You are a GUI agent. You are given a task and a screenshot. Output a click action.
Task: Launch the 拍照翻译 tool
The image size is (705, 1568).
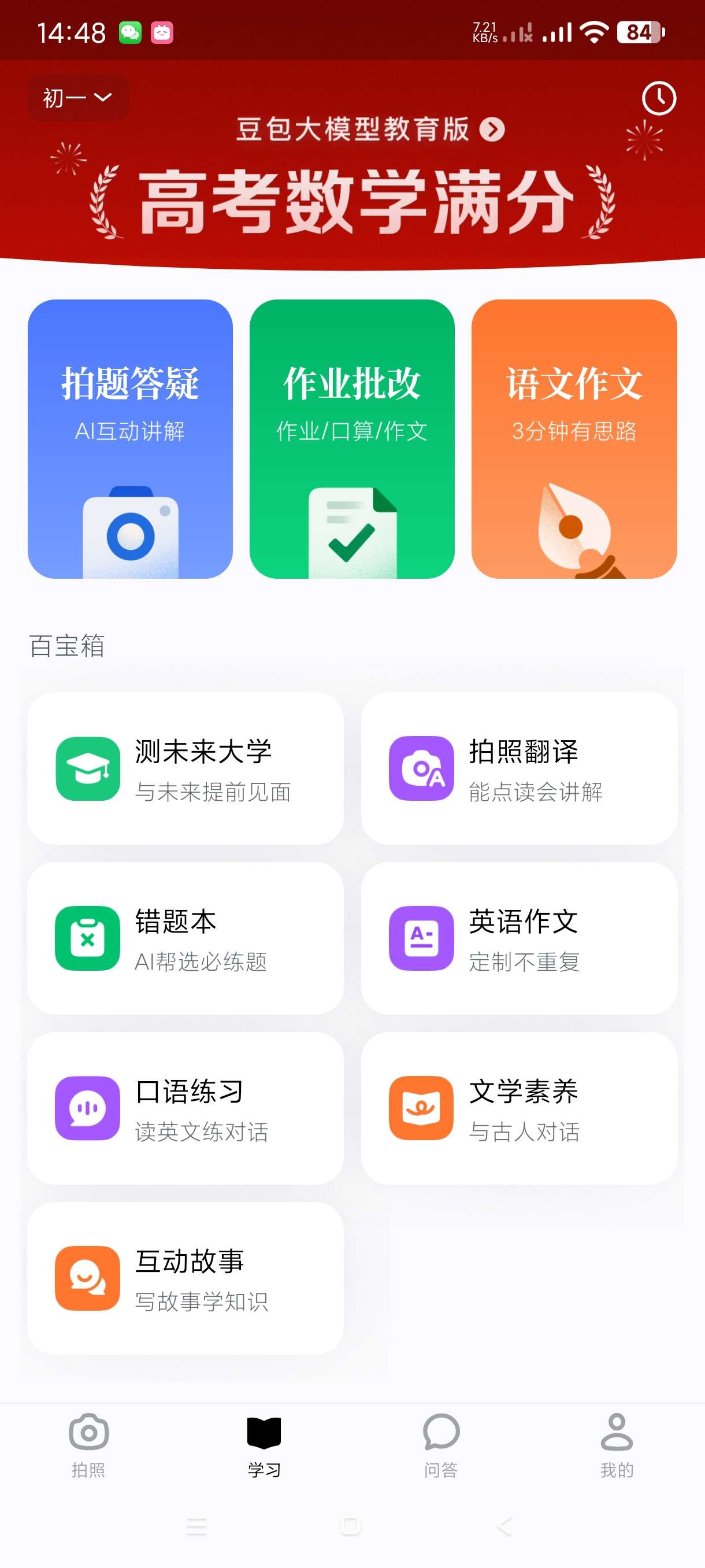tap(519, 768)
